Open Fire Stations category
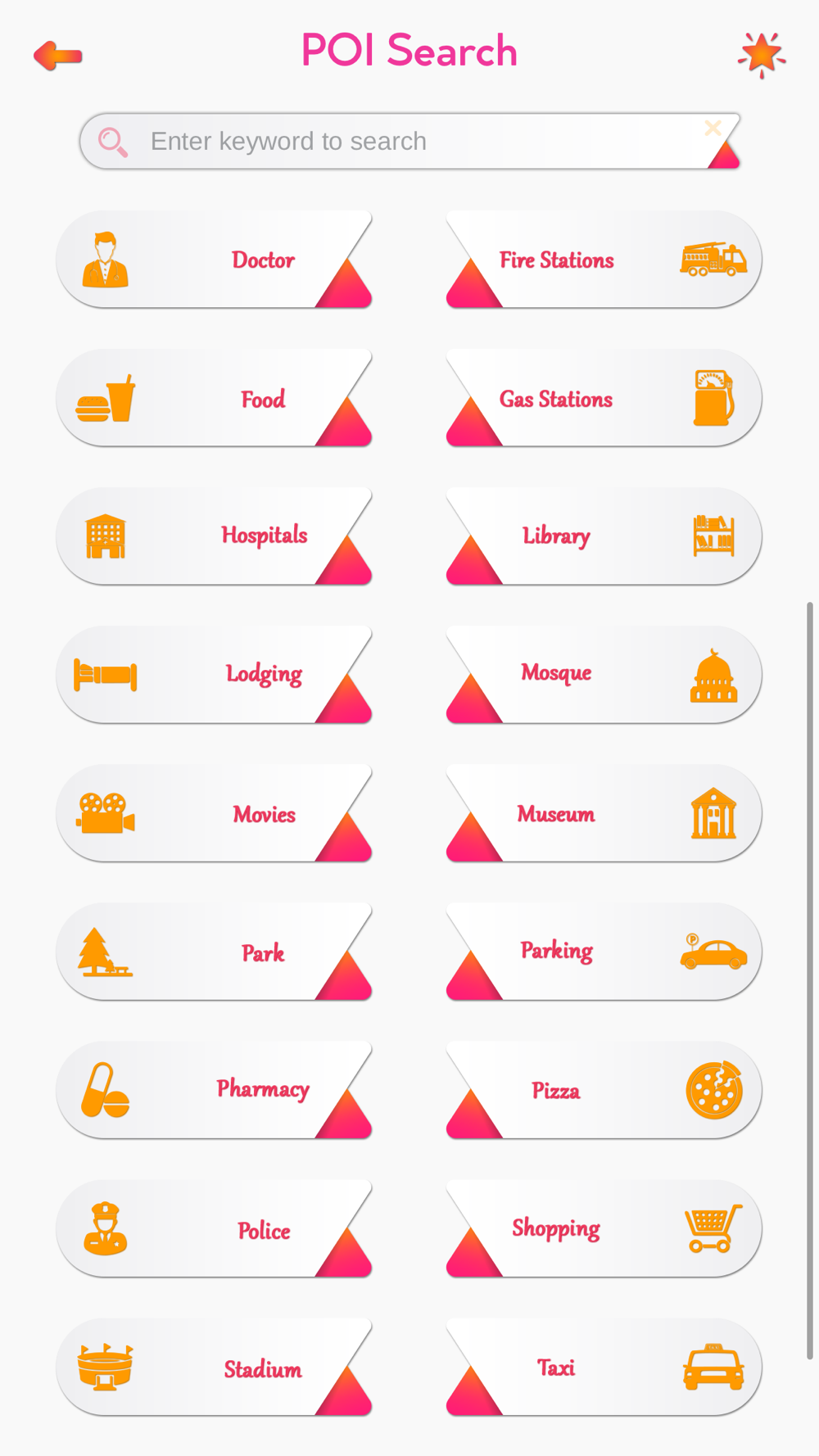The height and width of the screenshot is (1456, 819). [604, 260]
